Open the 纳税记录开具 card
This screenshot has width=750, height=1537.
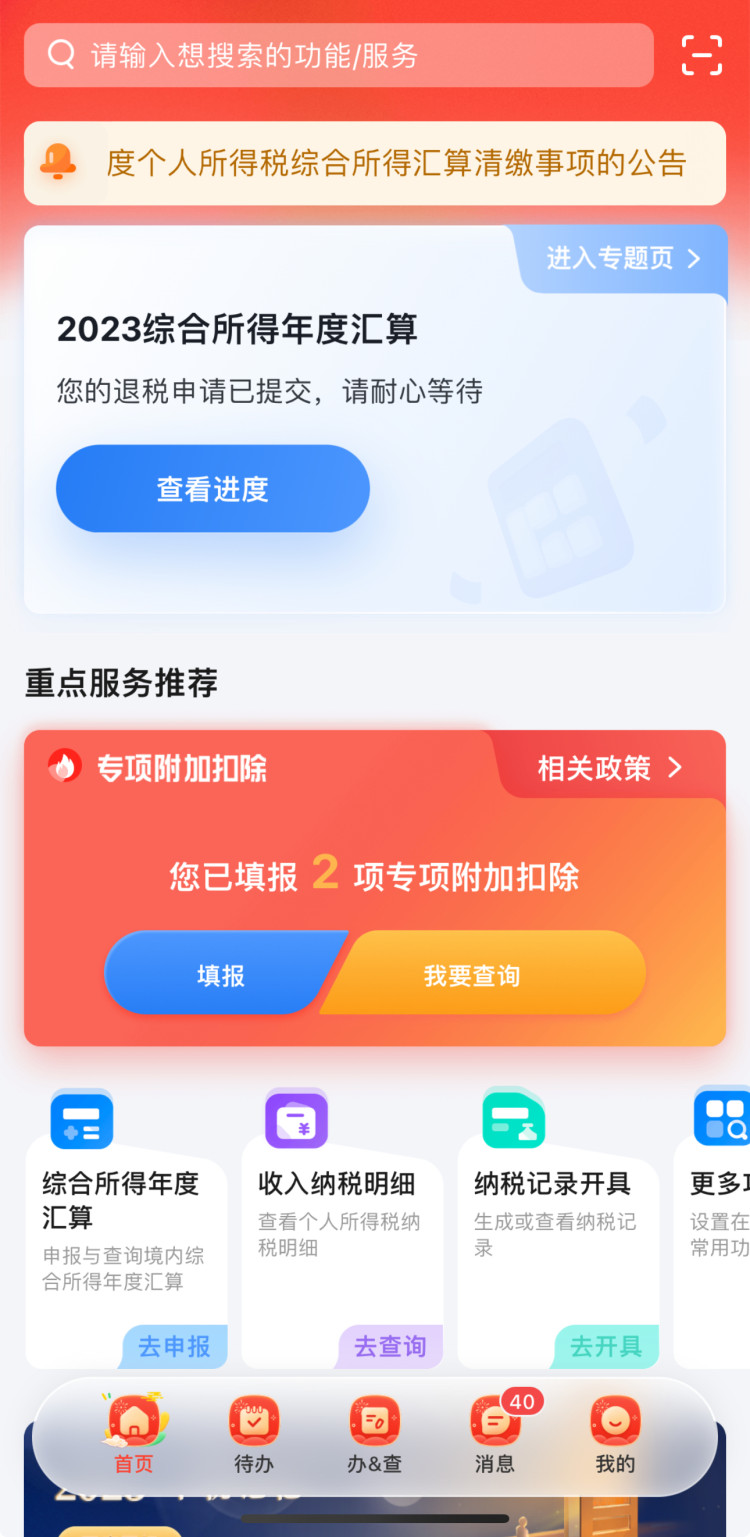pos(558,1230)
